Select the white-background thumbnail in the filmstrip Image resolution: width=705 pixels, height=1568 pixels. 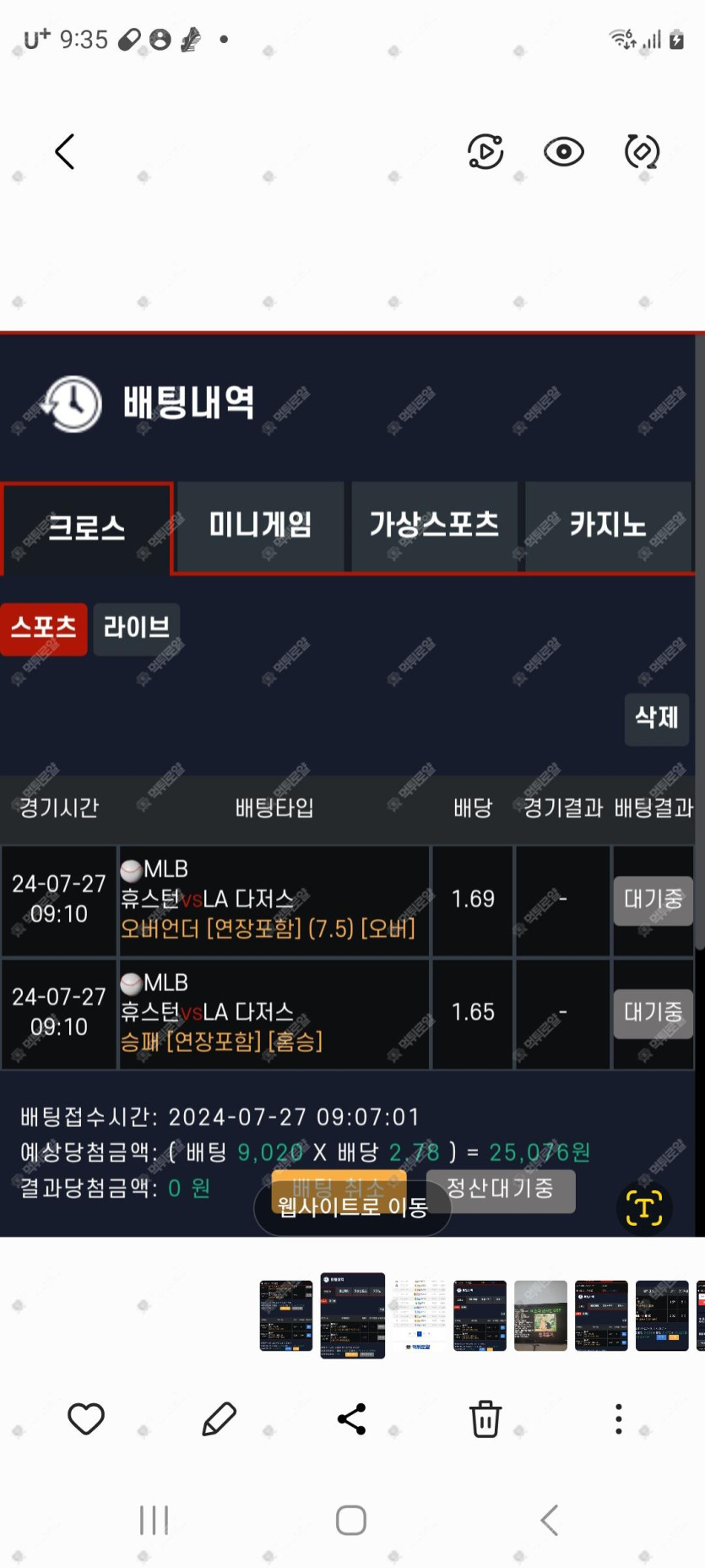point(419,1315)
